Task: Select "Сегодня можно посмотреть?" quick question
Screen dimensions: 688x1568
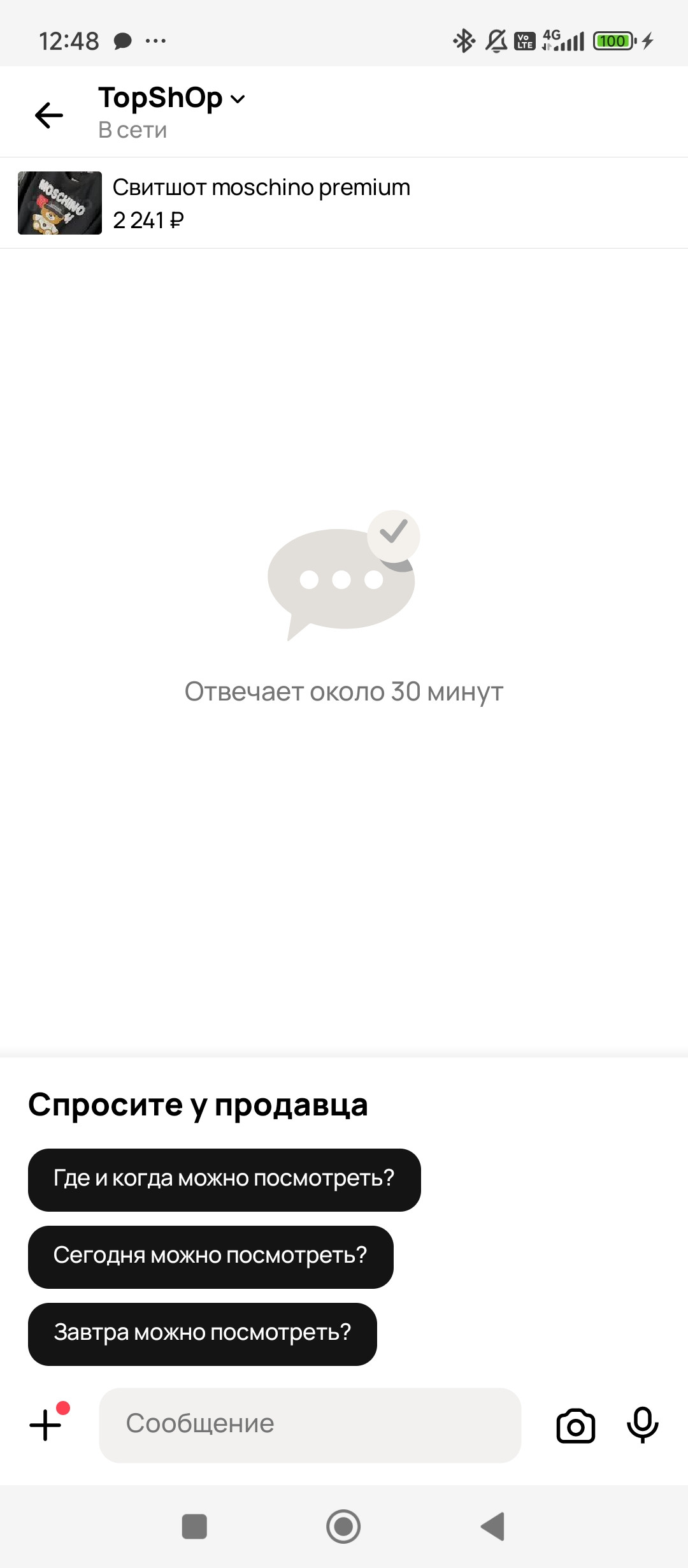Action: point(210,1256)
